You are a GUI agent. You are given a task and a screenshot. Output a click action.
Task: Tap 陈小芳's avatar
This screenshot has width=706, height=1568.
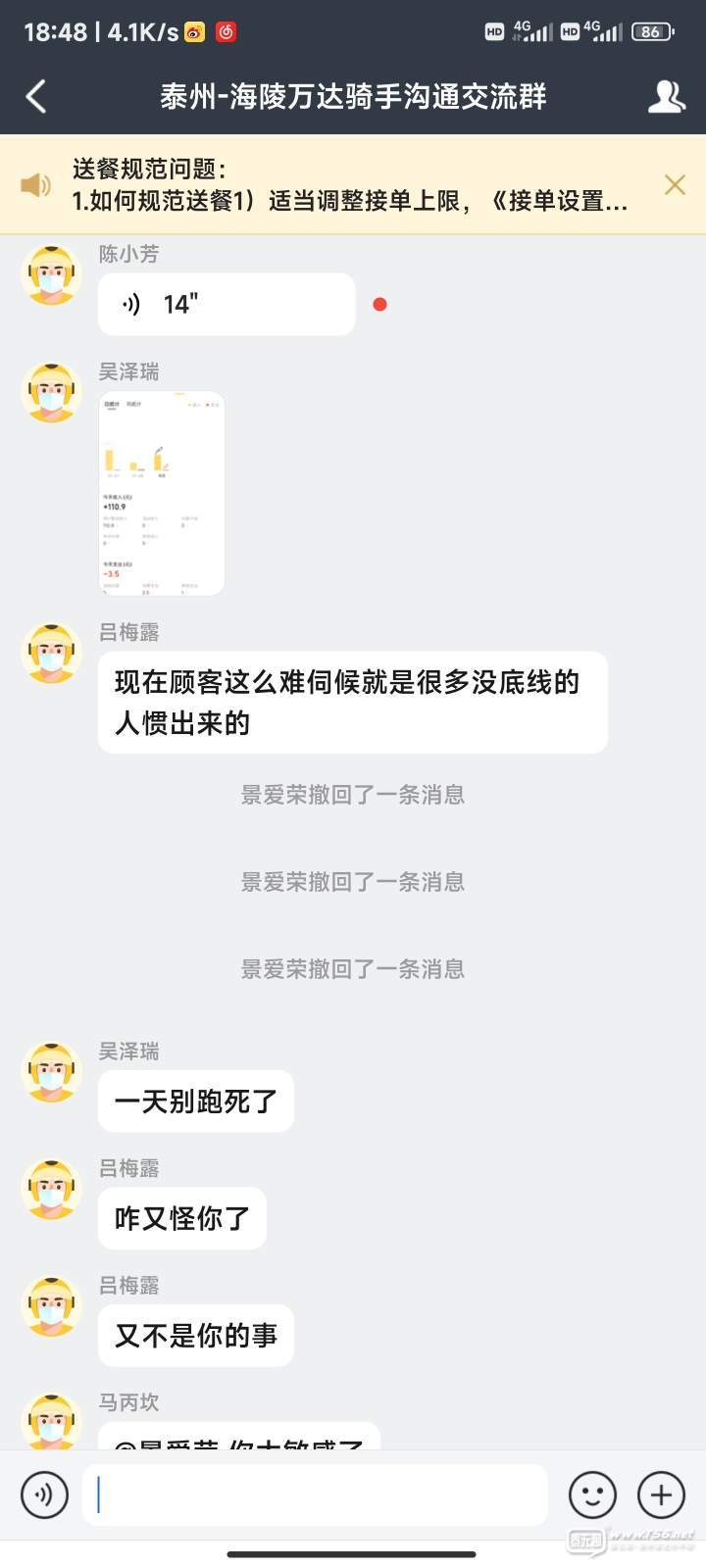click(51, 275)
